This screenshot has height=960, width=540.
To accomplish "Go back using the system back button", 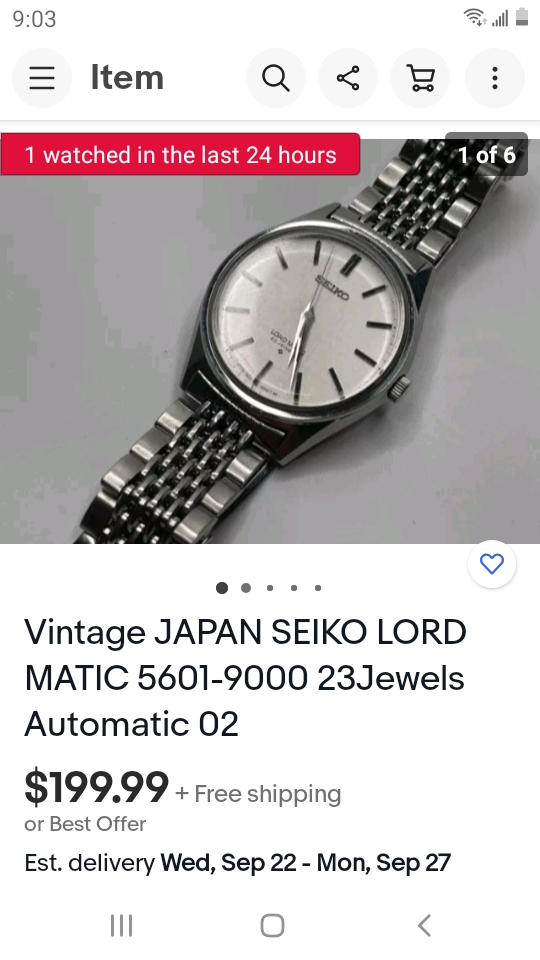I will coord(424,925).
